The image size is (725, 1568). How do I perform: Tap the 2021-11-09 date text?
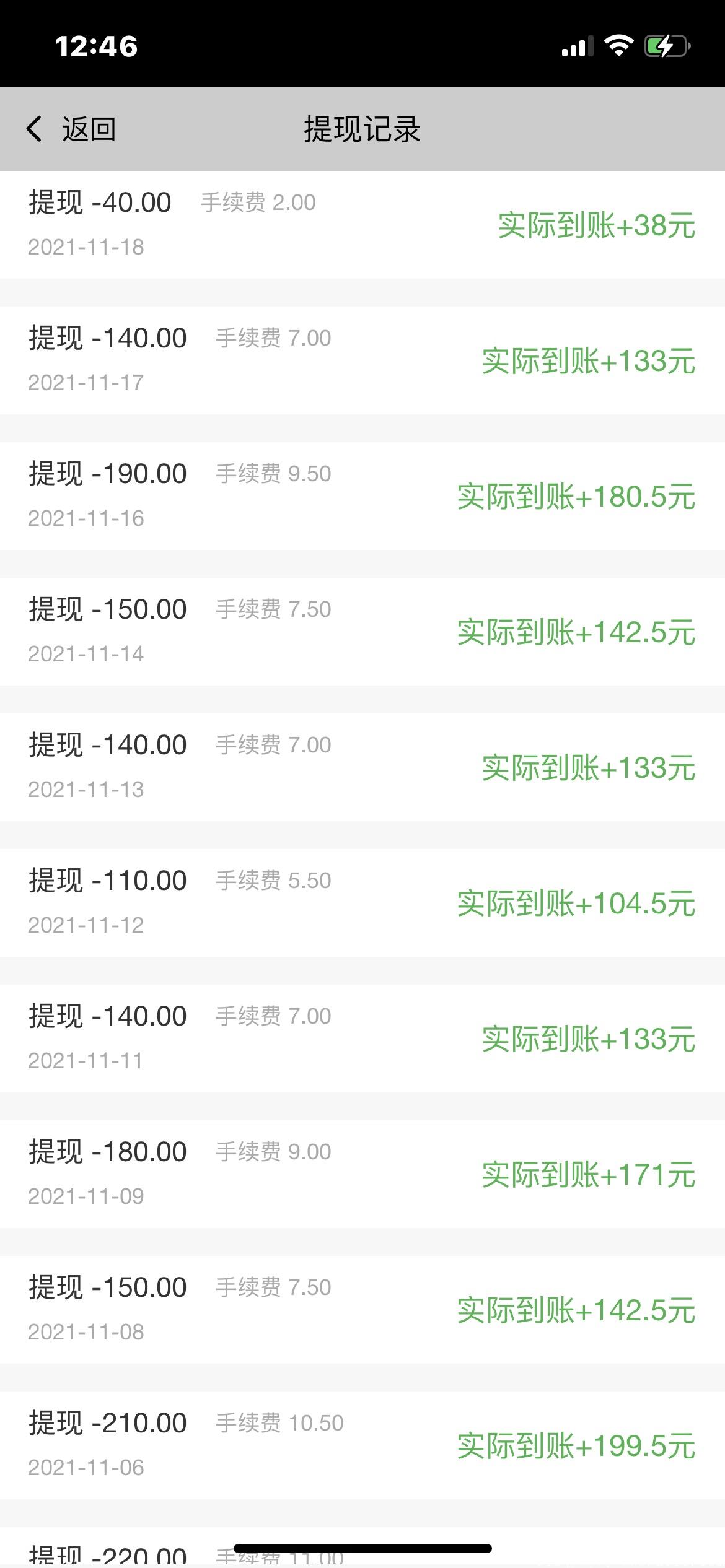click(x=87, y=1196)
